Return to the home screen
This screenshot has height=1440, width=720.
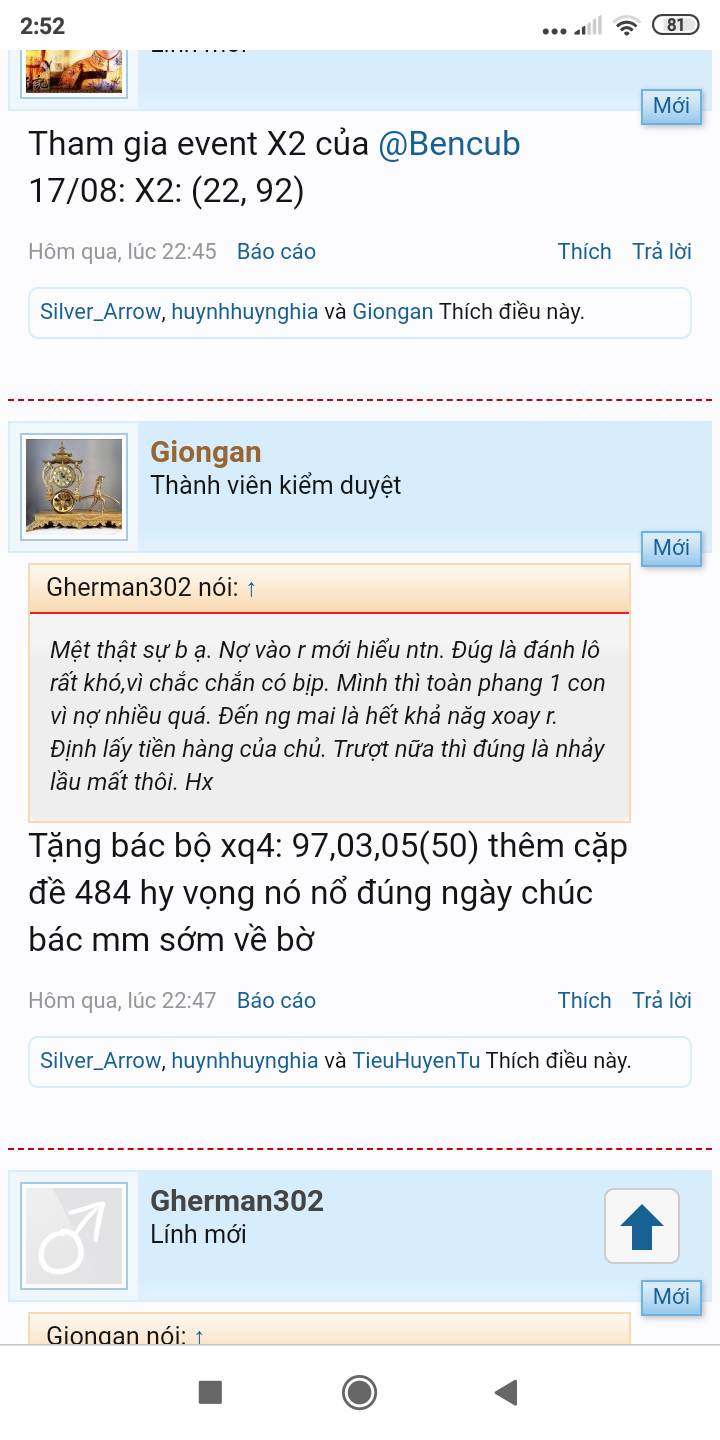tap(359, 1392)
